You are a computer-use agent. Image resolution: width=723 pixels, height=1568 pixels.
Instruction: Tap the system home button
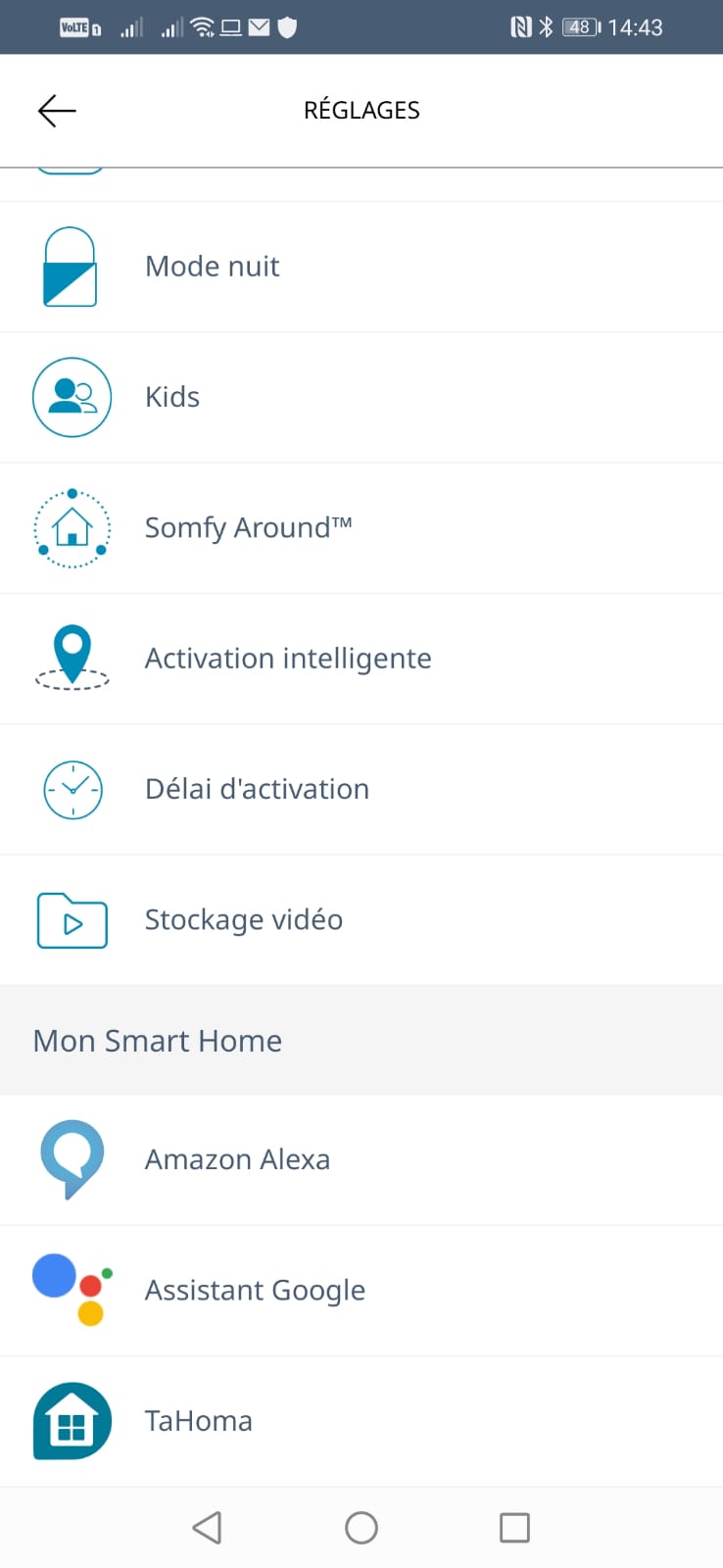coord(361,1527)
